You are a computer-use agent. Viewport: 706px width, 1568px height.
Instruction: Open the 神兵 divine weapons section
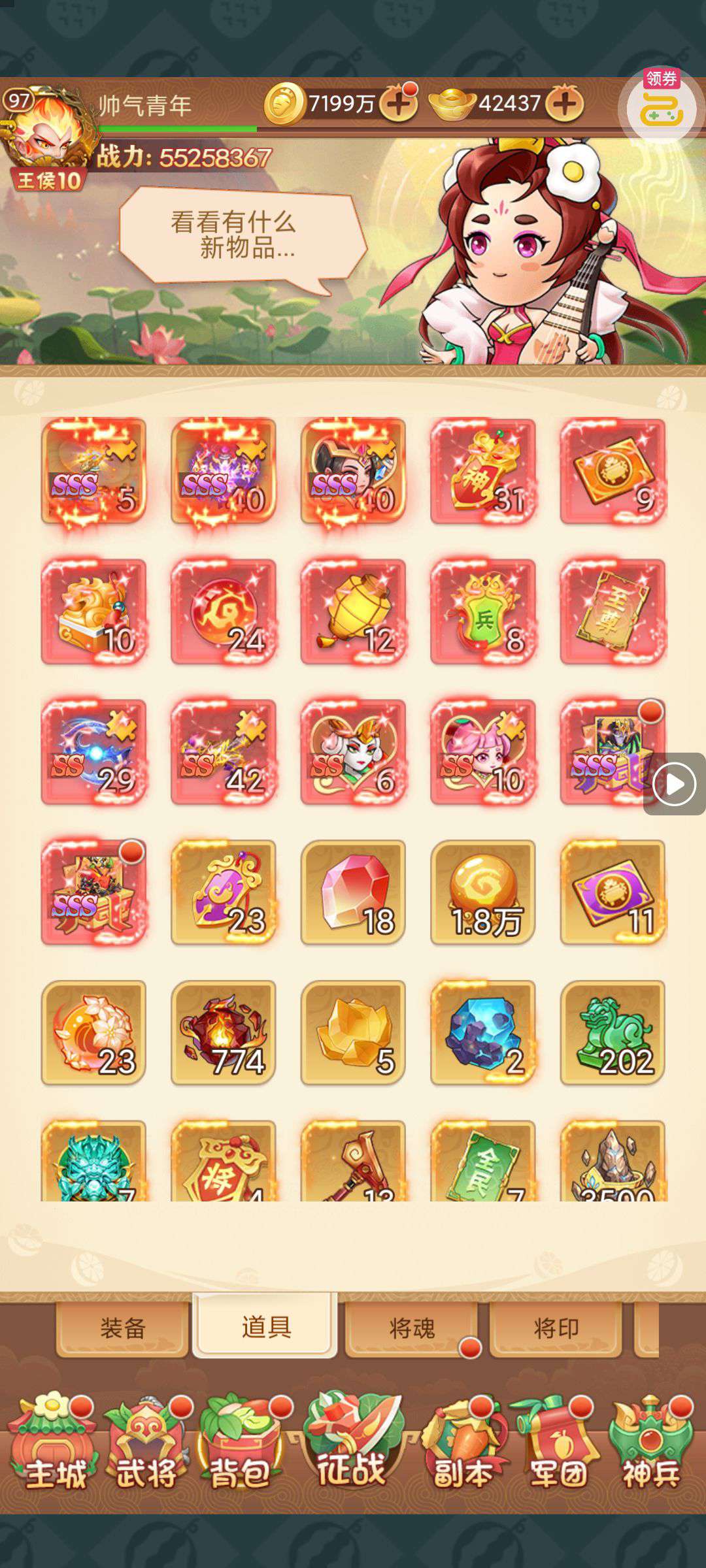click(650, 1445)
